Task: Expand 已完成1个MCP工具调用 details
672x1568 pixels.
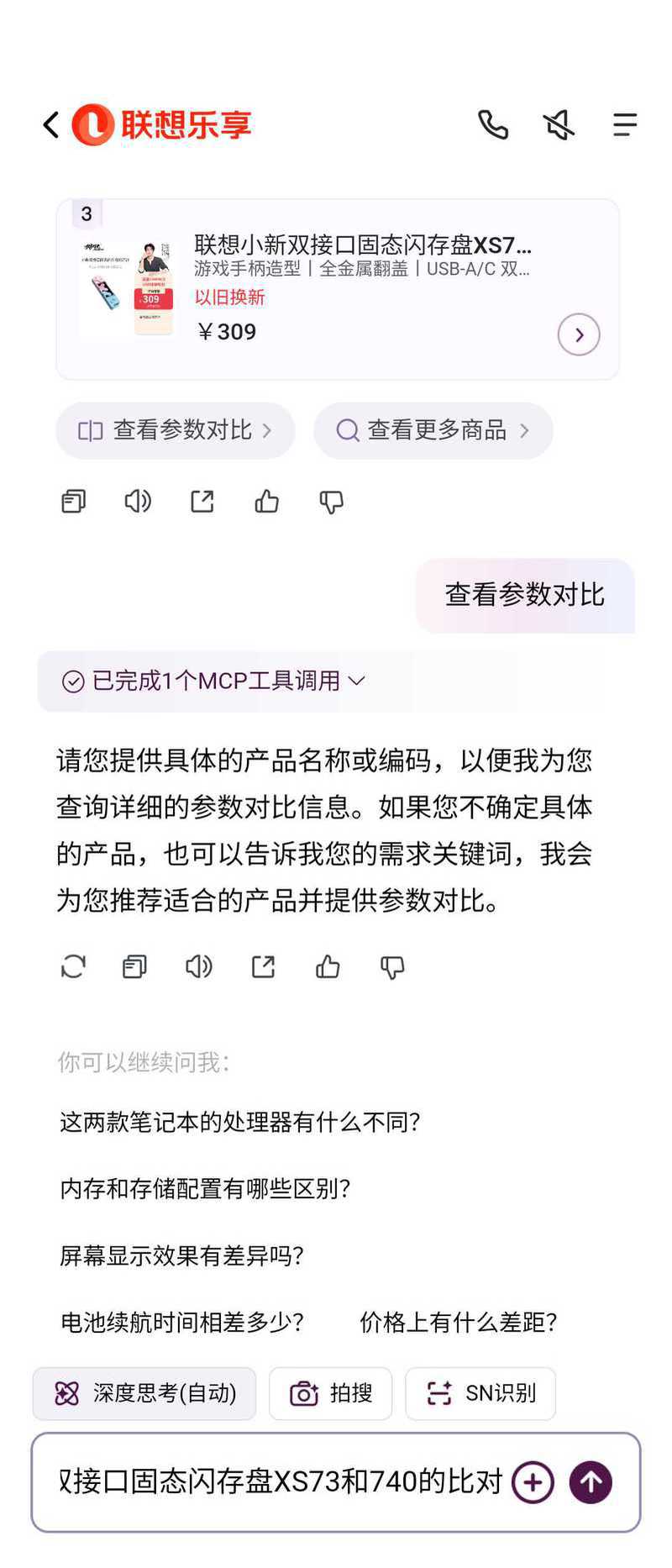Action: (214, 681)
